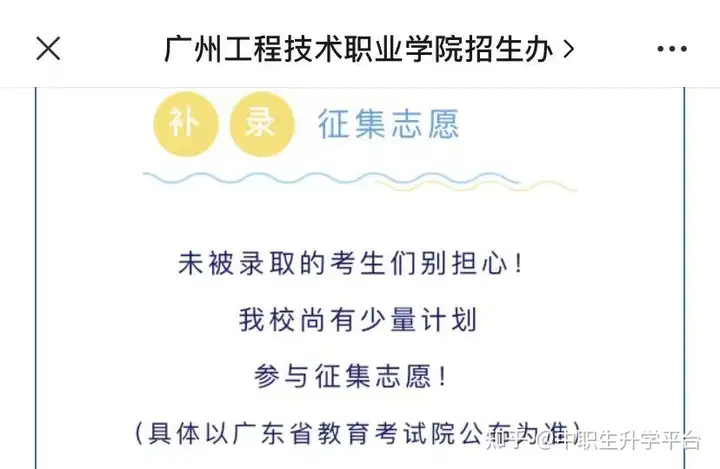Open the three-dot overflow menu
720x469 pixels.
pos(671,48)
